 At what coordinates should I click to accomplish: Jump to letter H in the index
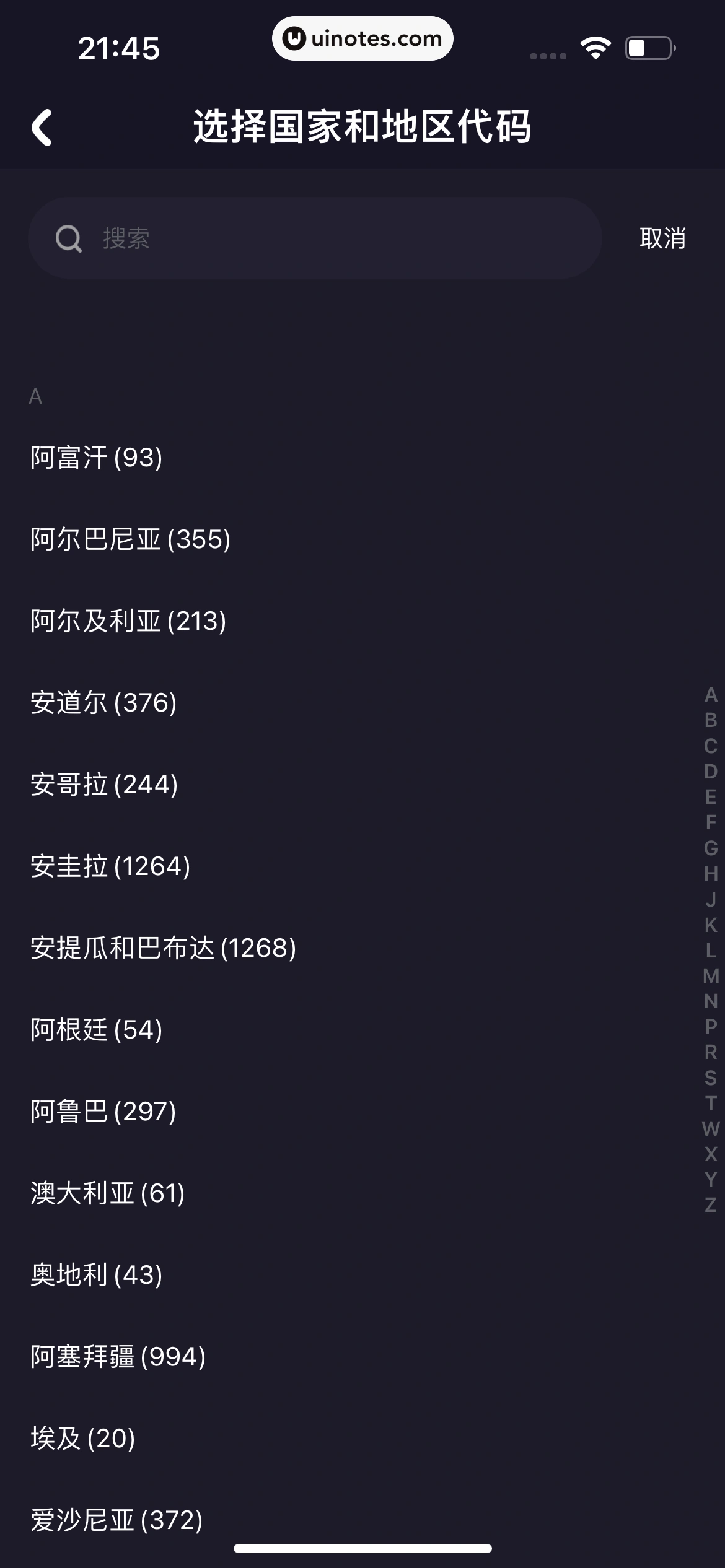coord(711,874)
